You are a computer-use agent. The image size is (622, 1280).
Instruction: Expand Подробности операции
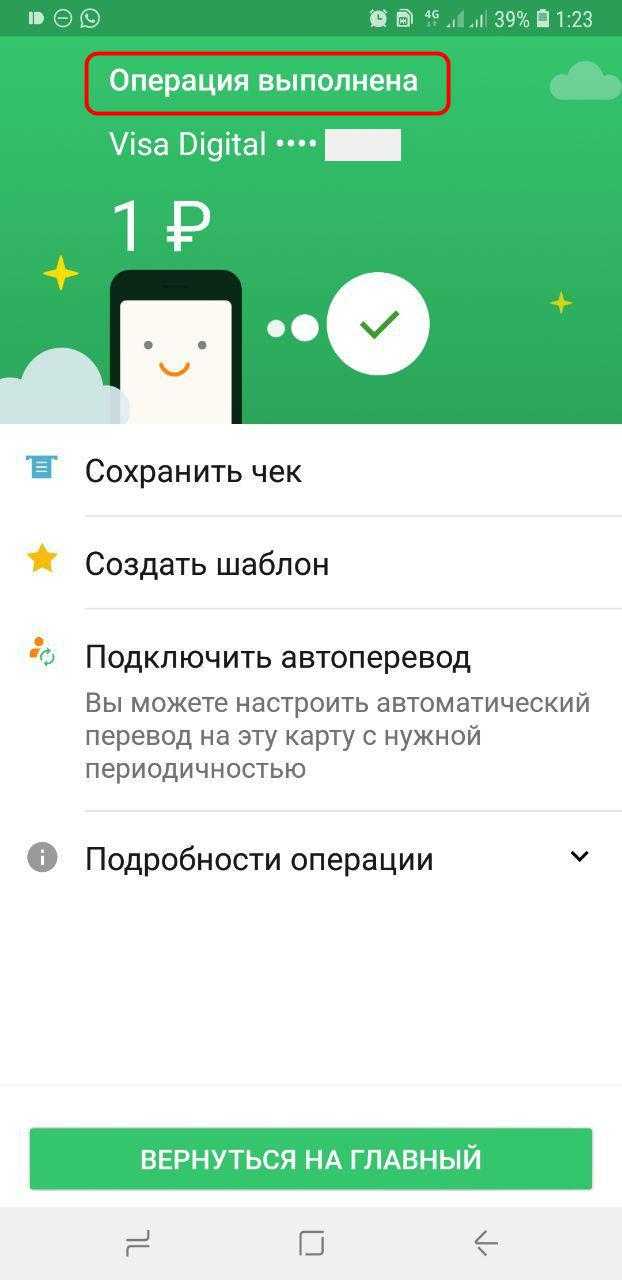(310, 859)
